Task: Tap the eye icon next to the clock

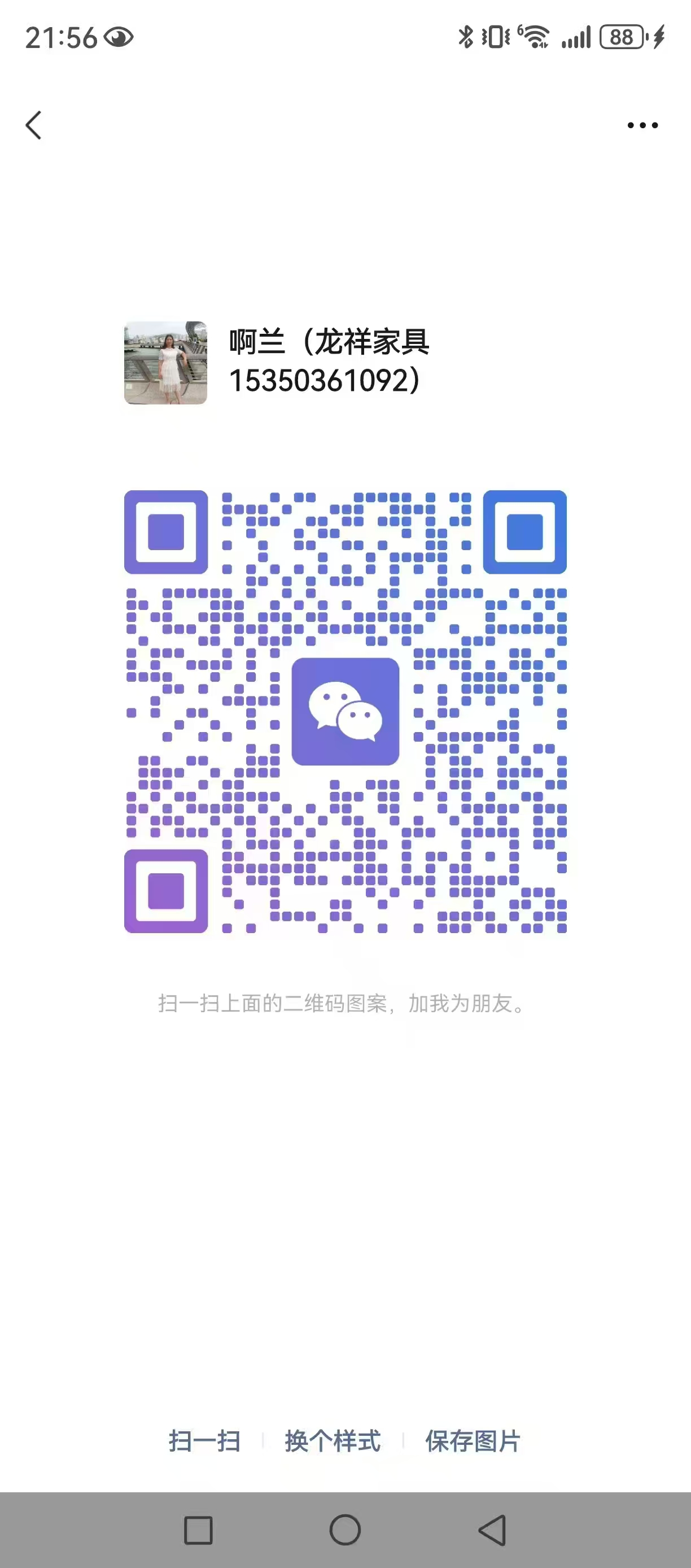Action: coord(119,38)
